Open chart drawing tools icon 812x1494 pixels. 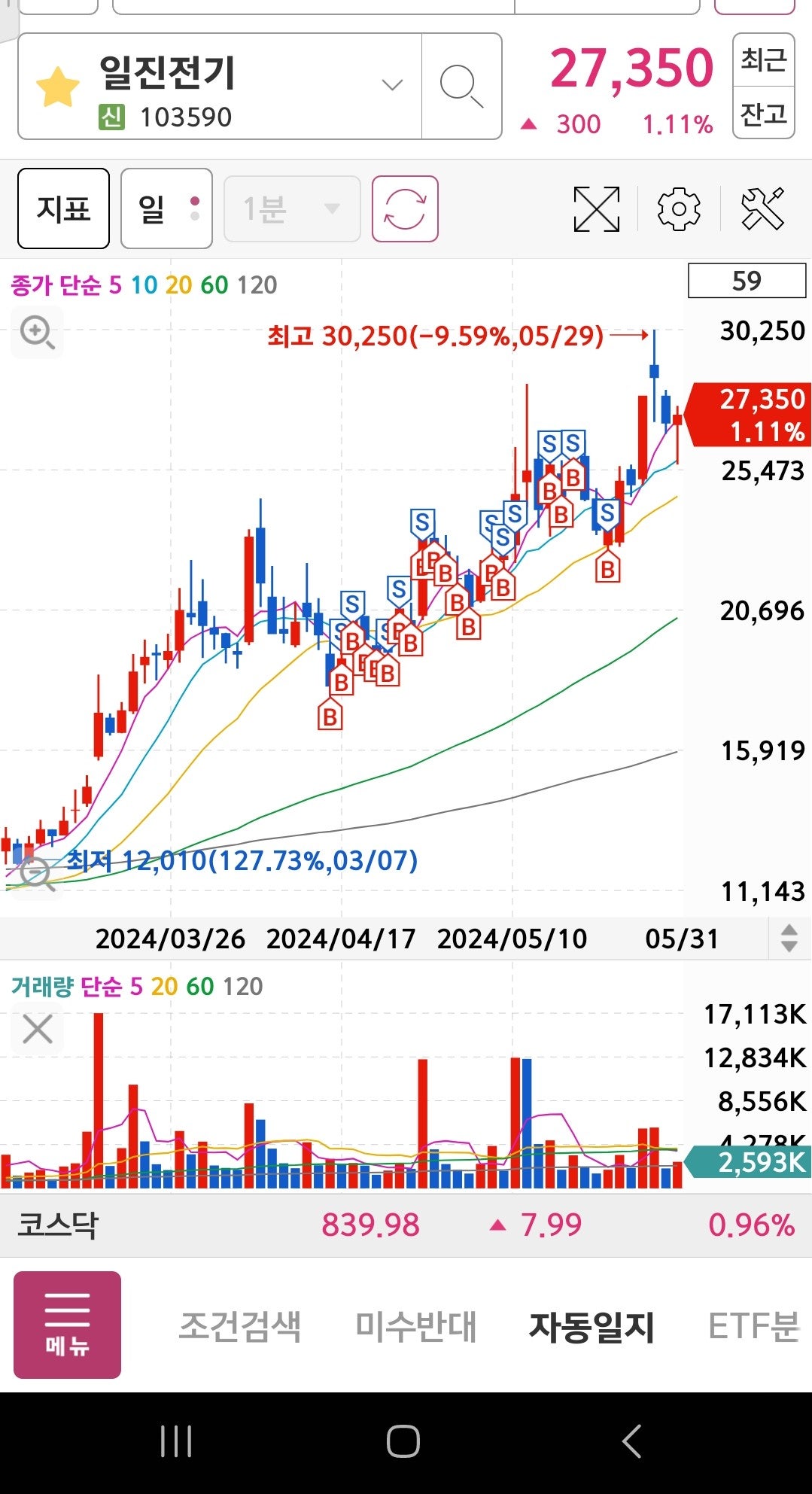762,208
